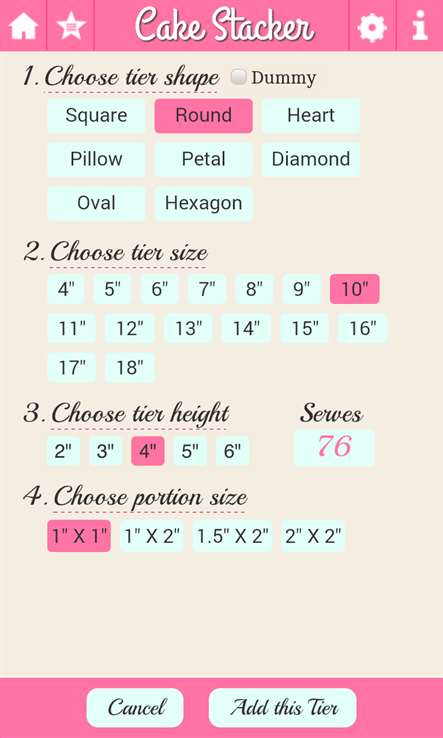Choose 2" X 2" portion size
This screenshot has width=443, height=738.
click(313, 536)
